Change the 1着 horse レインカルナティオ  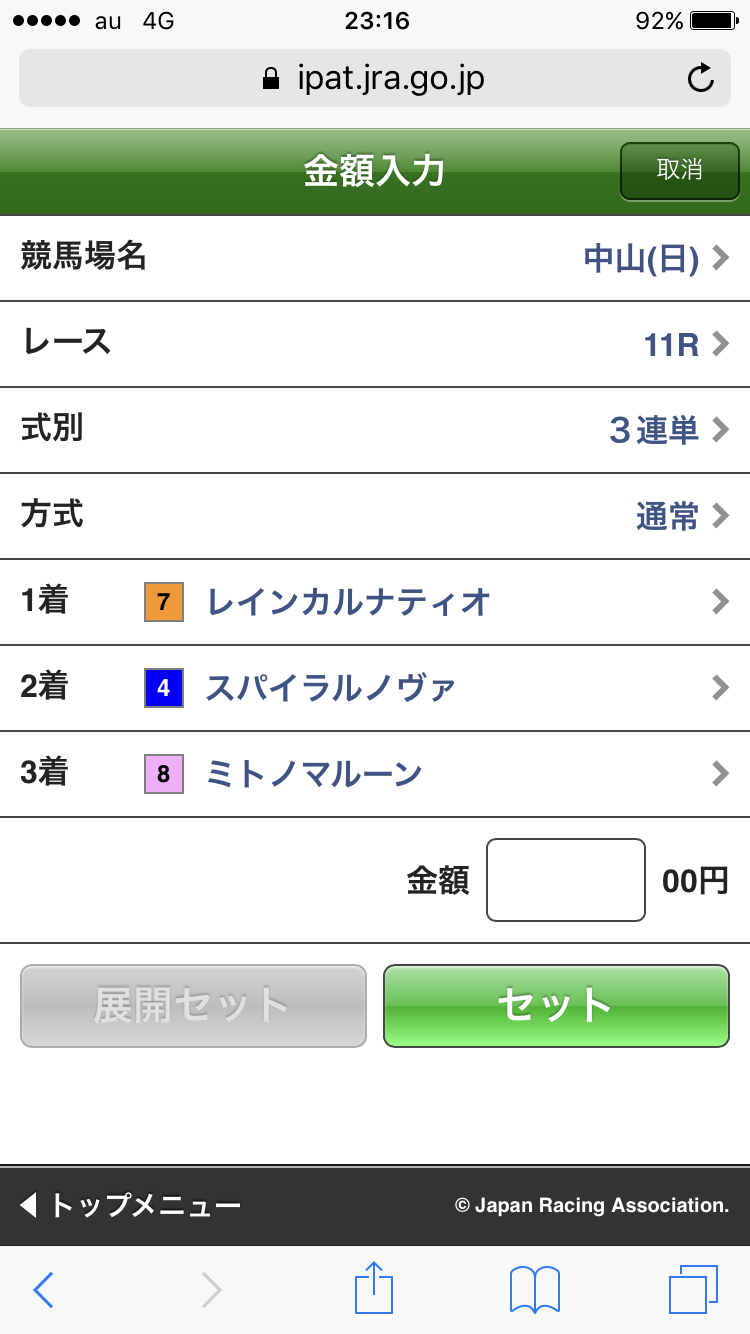point(350,602)
